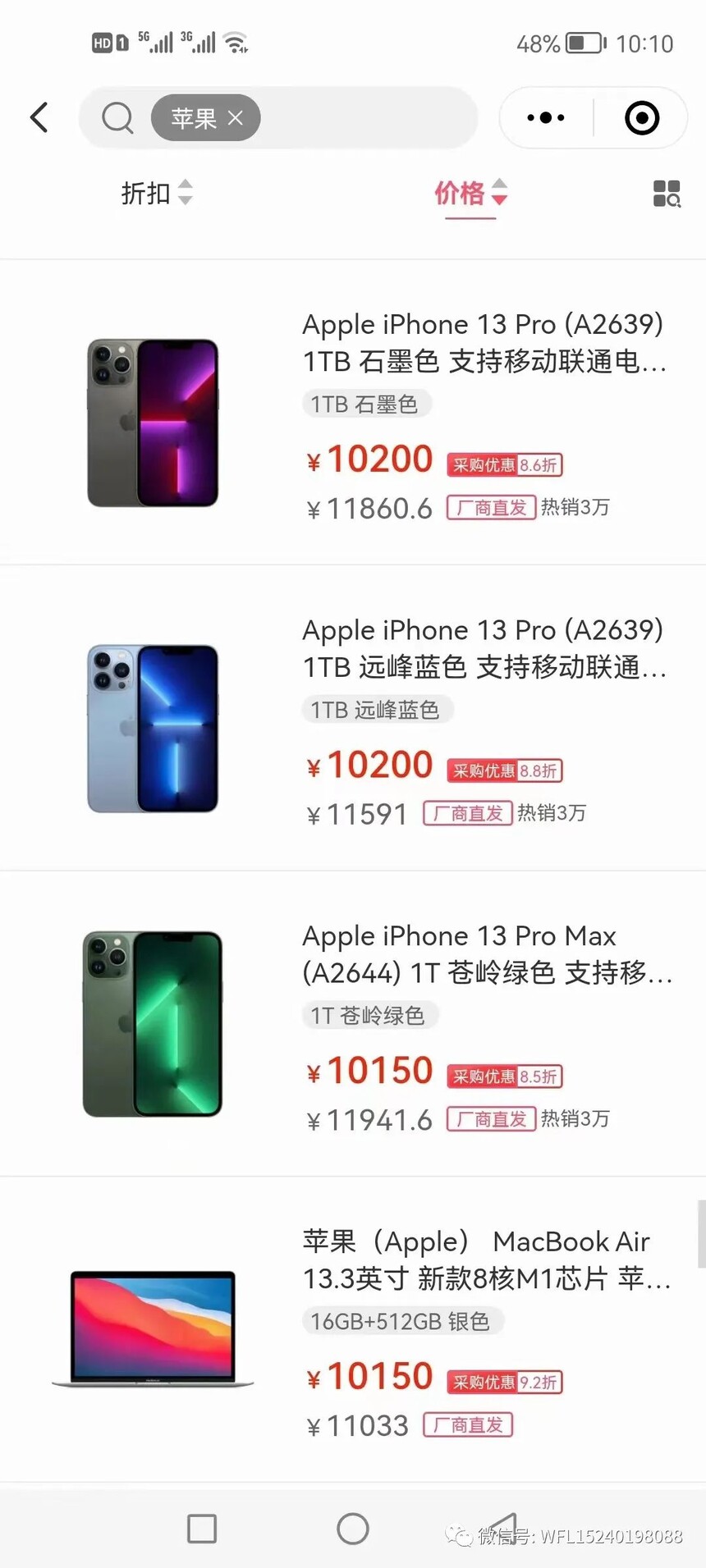Open the MacBook Air 13.3英寸 listing
706x1568 pixels.
(353, 1329)
